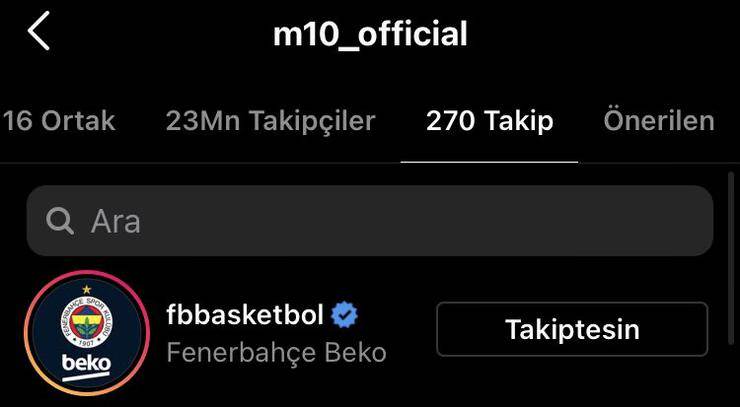The image size is (740, 407).
Task: Select the 270 Takip tab
Action: (x=489, y=122)
